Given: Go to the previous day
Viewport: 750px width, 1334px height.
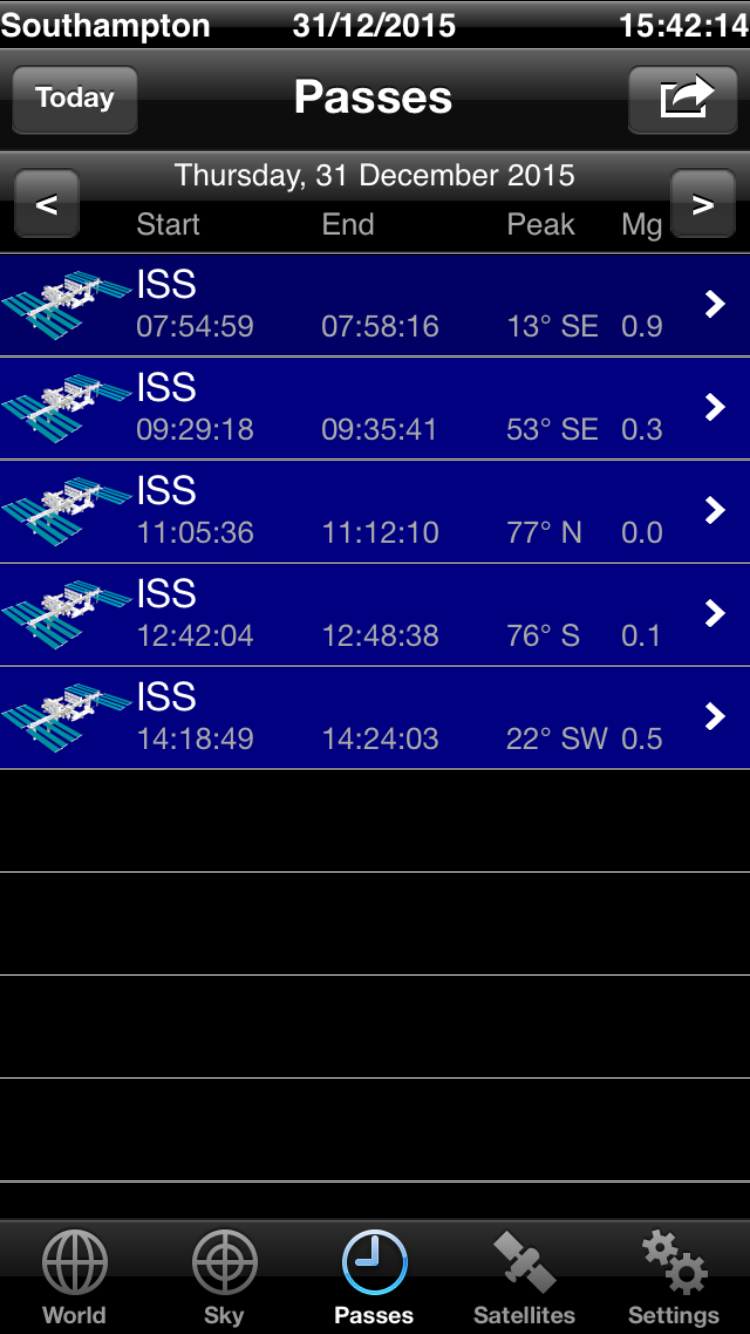Looking at the screenshot, I should click(x=47, y=205).
